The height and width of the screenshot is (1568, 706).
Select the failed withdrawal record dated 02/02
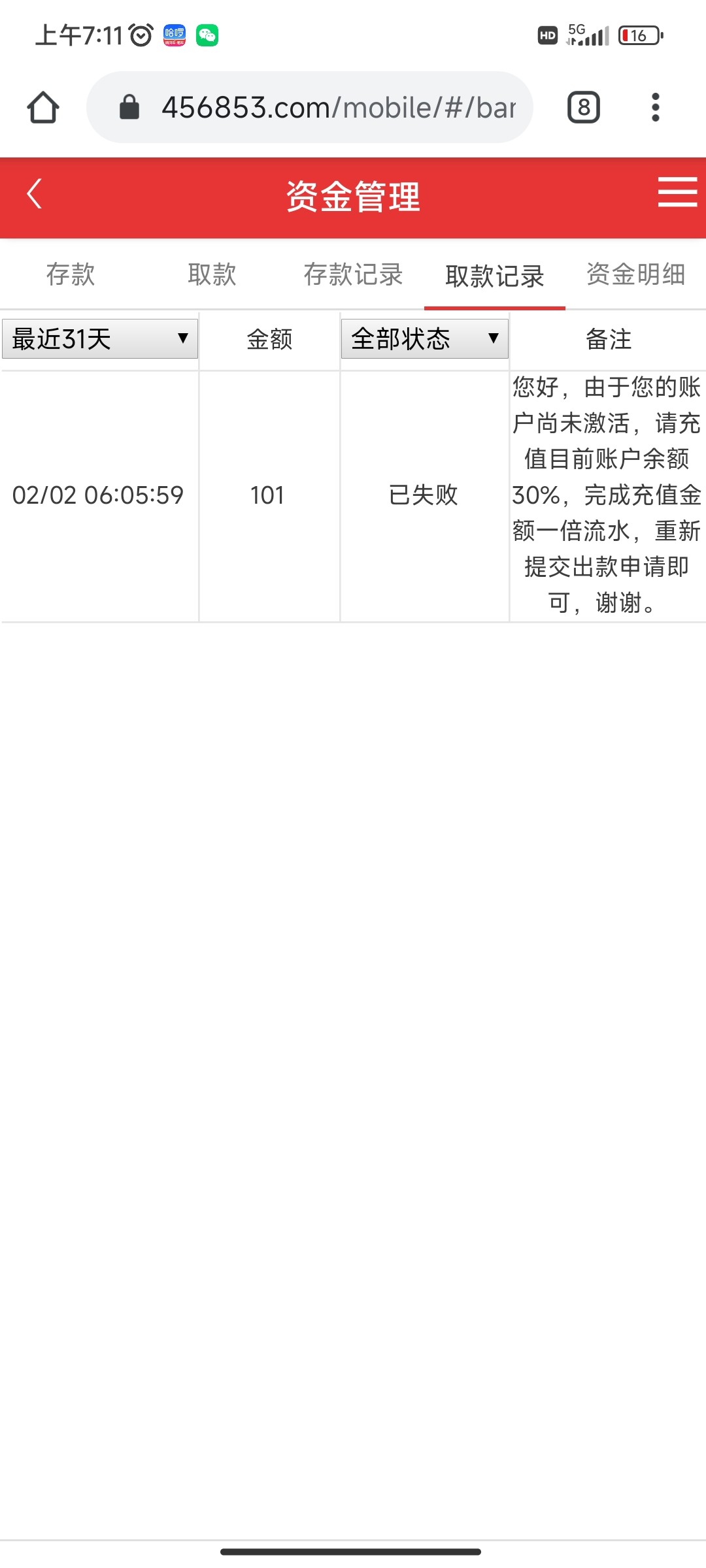coord(99,496)
